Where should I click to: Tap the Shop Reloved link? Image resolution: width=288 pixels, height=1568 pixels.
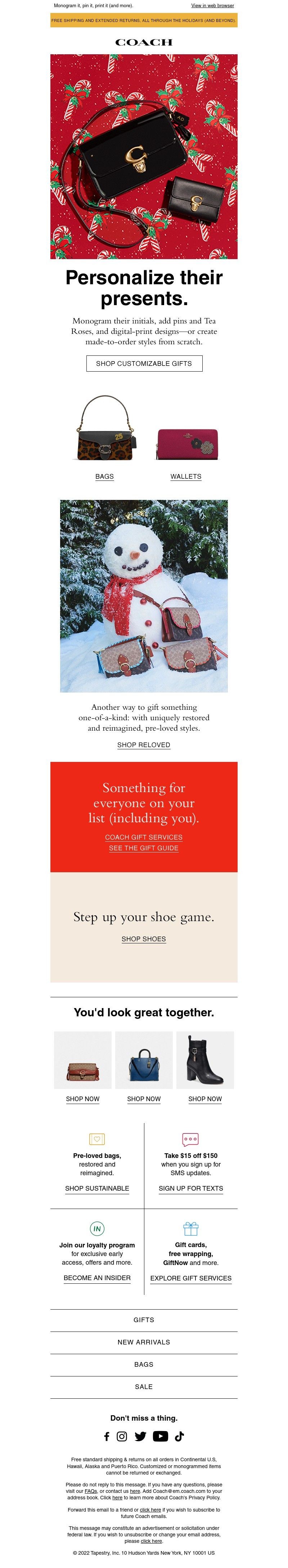pos(143,745)
